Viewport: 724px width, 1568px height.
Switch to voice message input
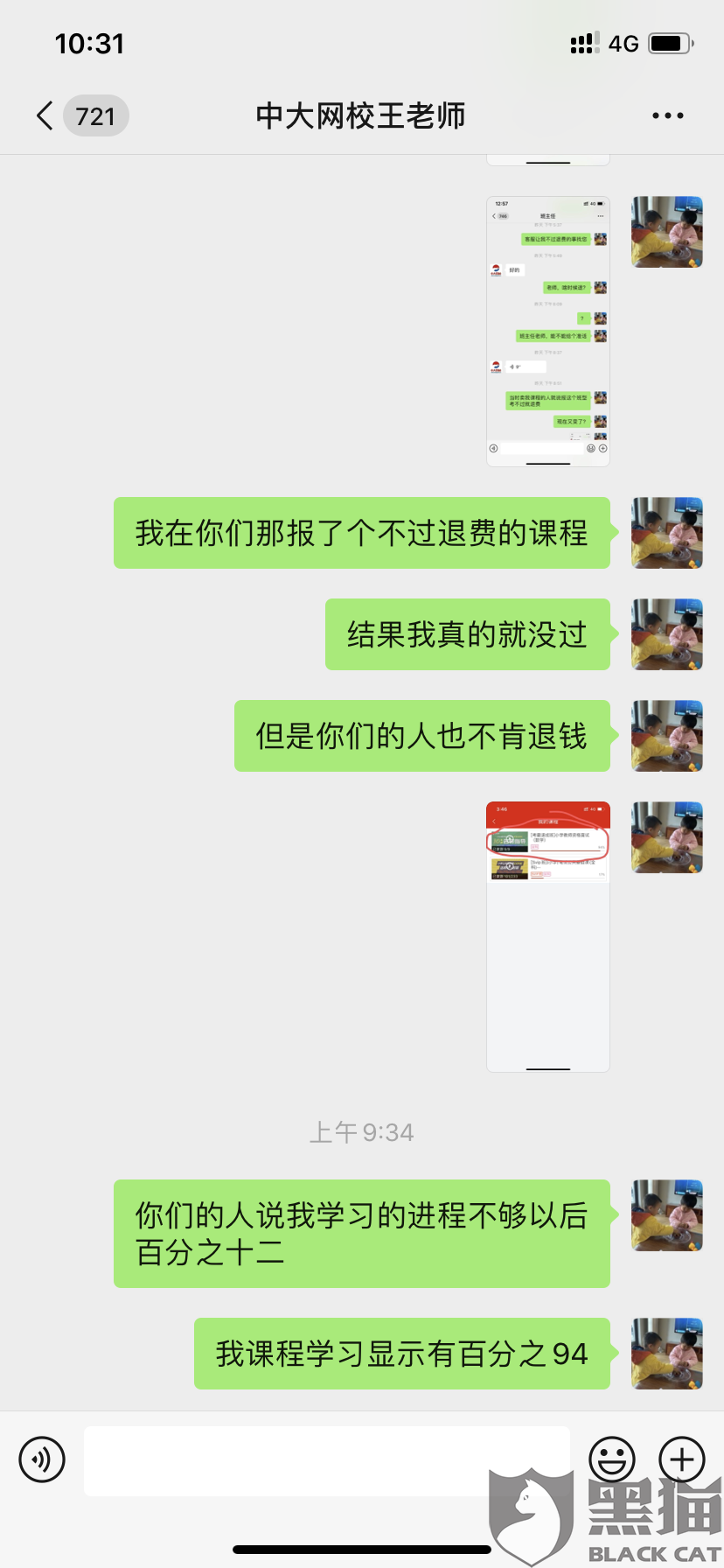(42, 1459)
